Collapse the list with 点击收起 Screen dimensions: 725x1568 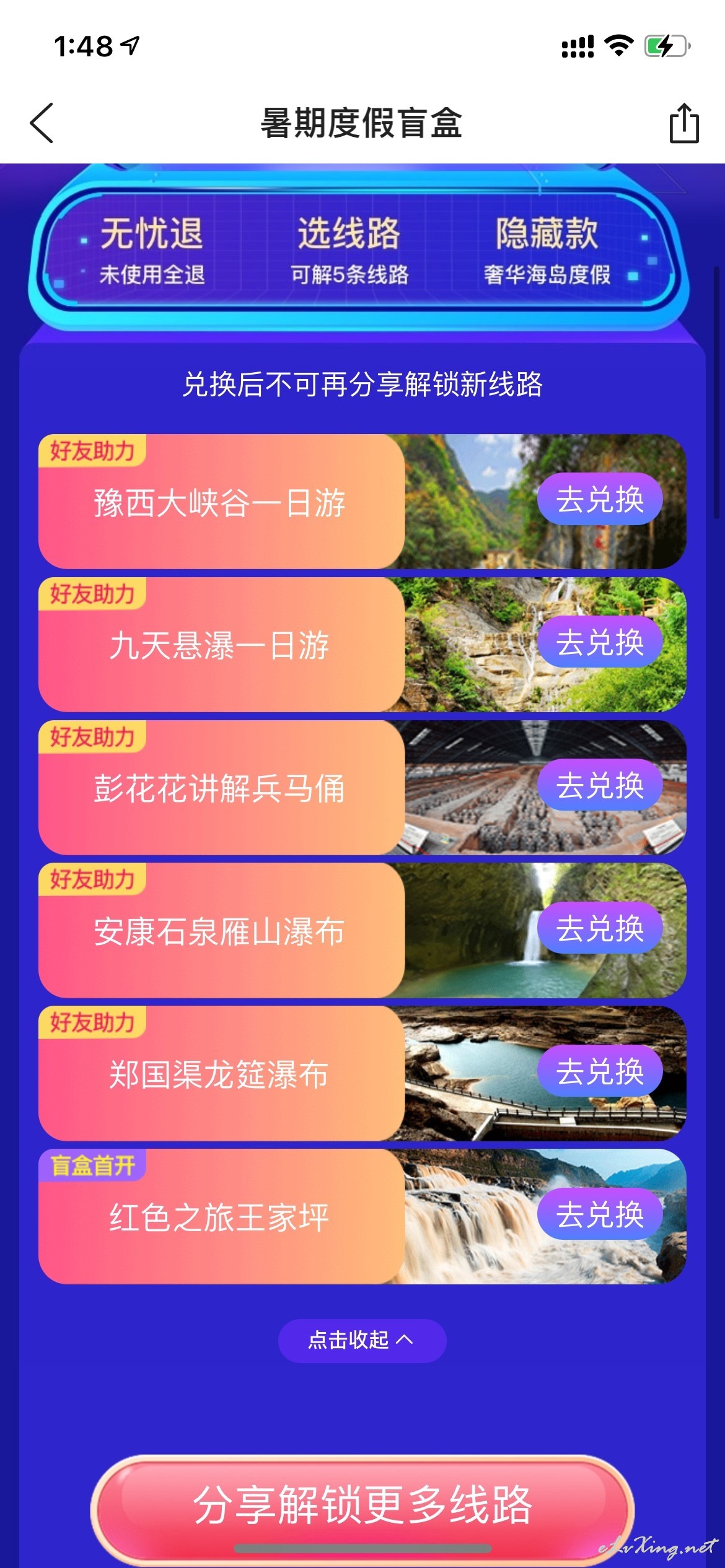coord(362,1340)
